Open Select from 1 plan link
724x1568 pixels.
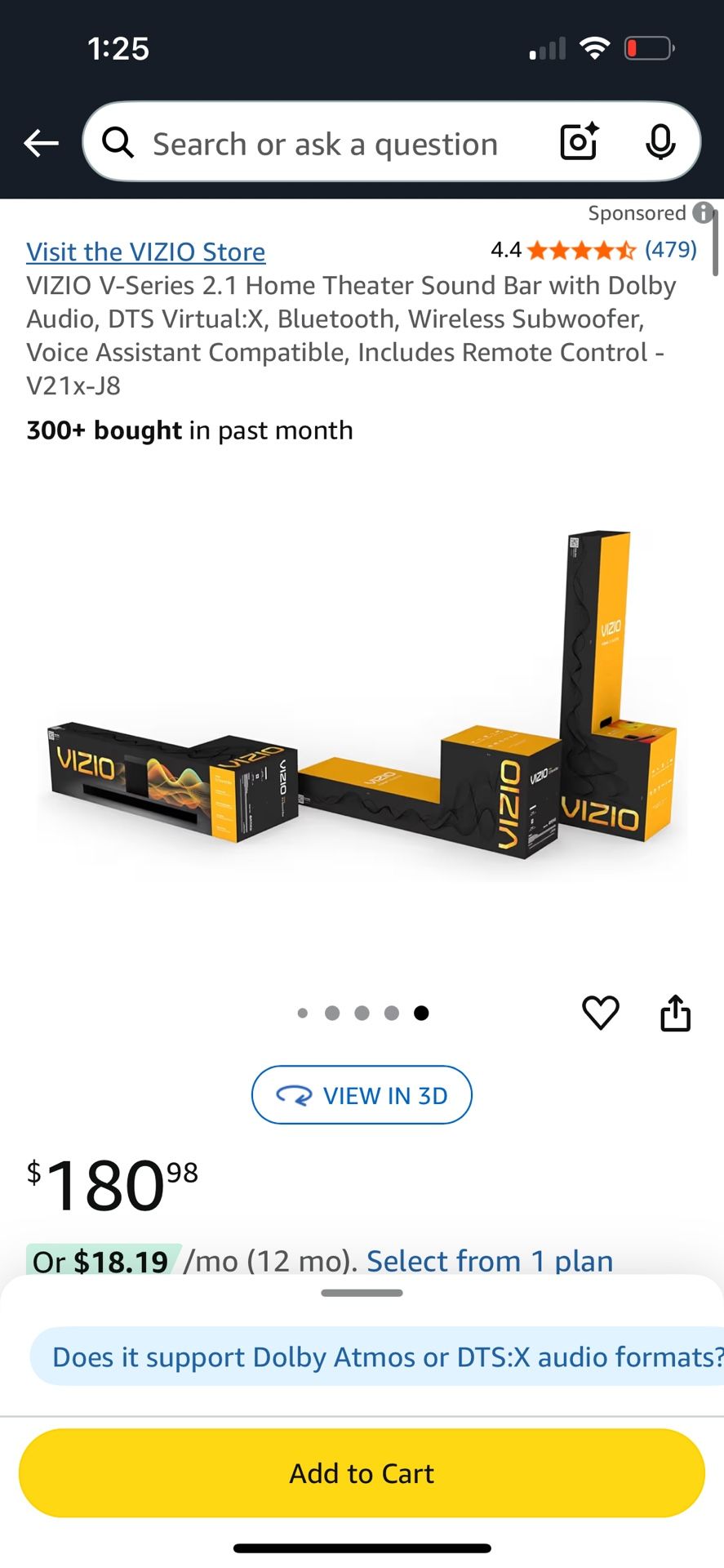tap(489, 1261)
